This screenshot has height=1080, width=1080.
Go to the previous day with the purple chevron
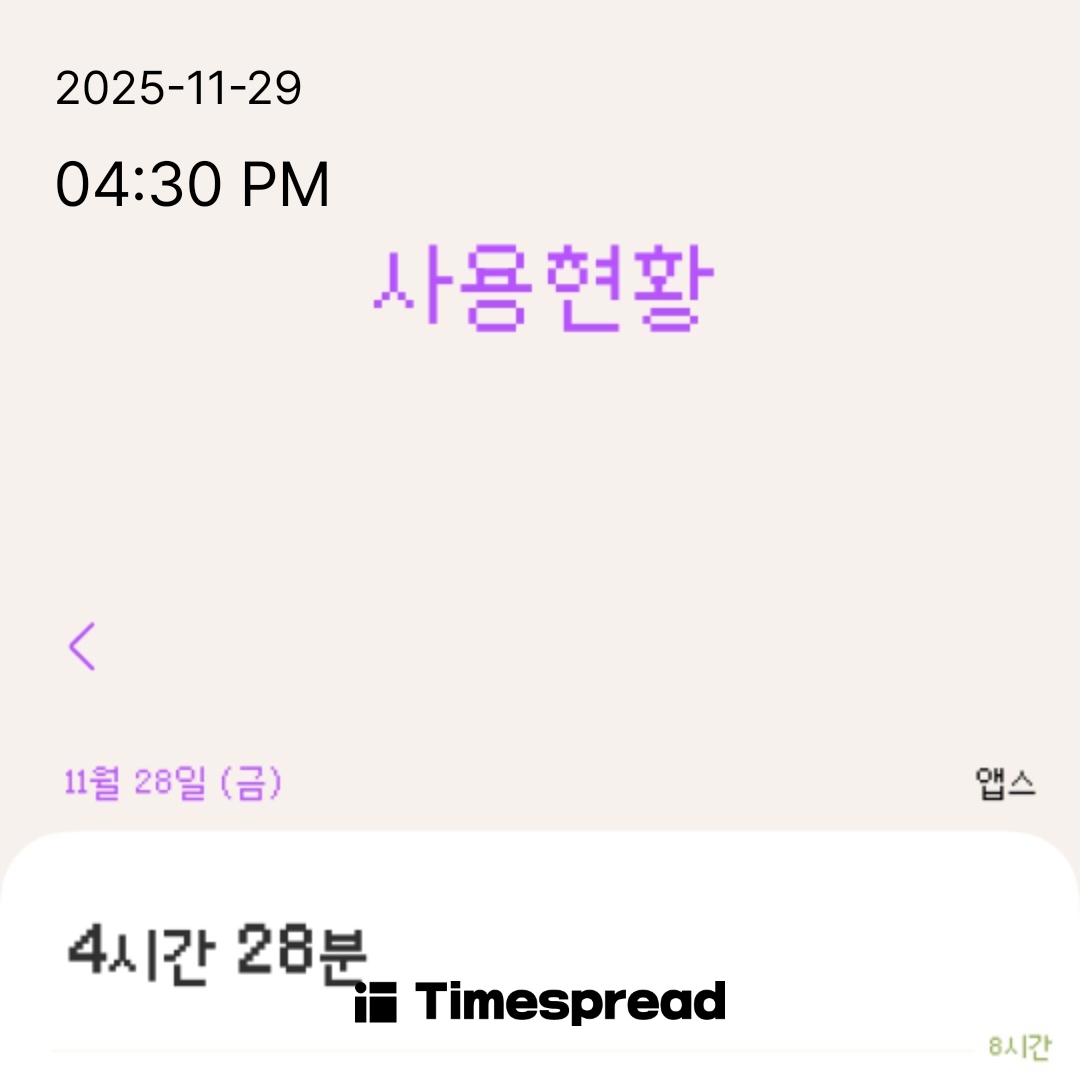click(x=82, y=646)
